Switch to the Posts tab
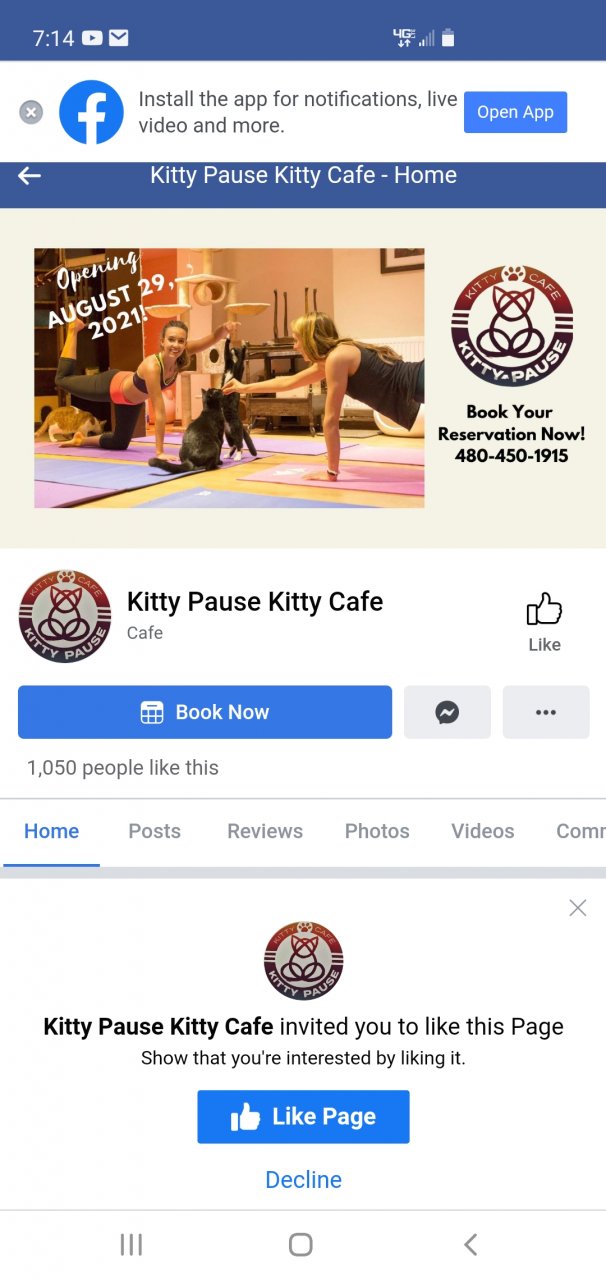Screen dimensions: 606x1280 click(x=154, y=831)
